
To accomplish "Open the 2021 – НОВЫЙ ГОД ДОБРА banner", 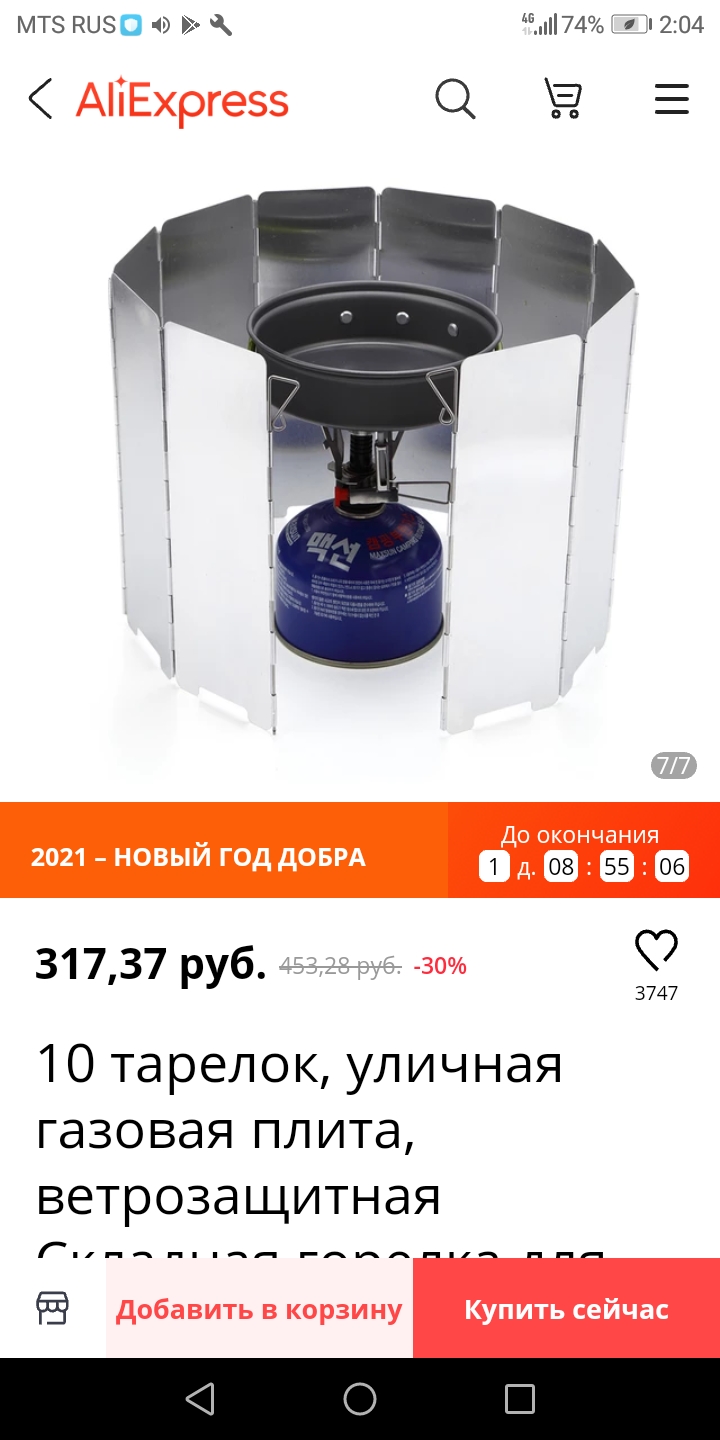I will (x=200, y=857).
